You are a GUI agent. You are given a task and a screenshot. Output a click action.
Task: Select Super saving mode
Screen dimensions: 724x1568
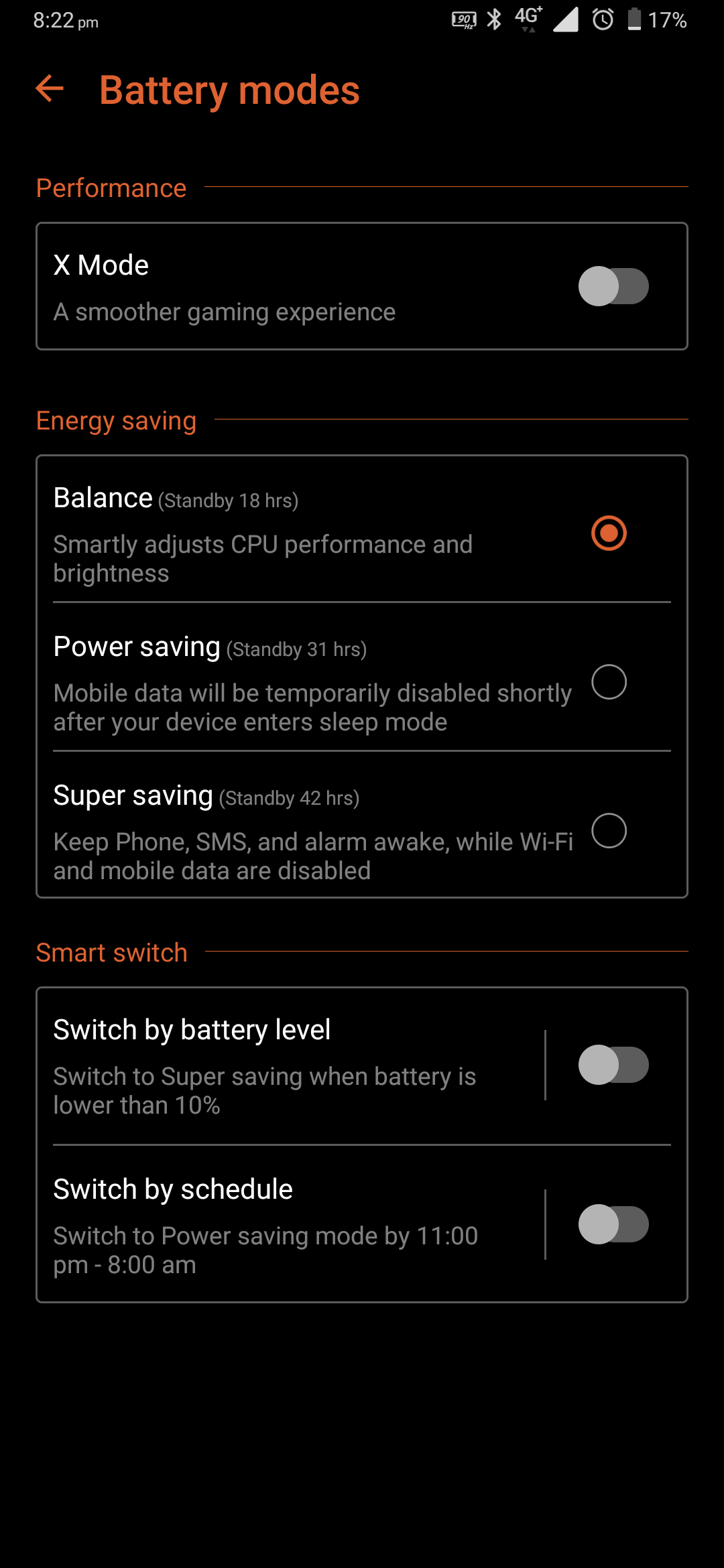click(609, 830)
